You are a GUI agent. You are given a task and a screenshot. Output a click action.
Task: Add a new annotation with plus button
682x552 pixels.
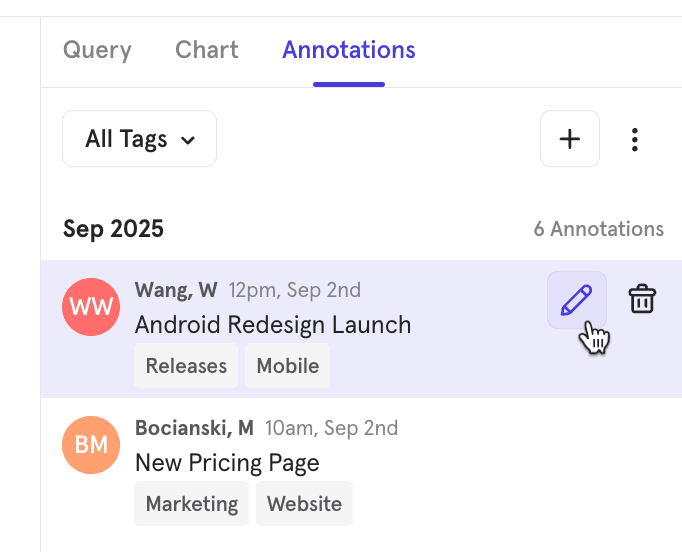click(x=570, y=139)
